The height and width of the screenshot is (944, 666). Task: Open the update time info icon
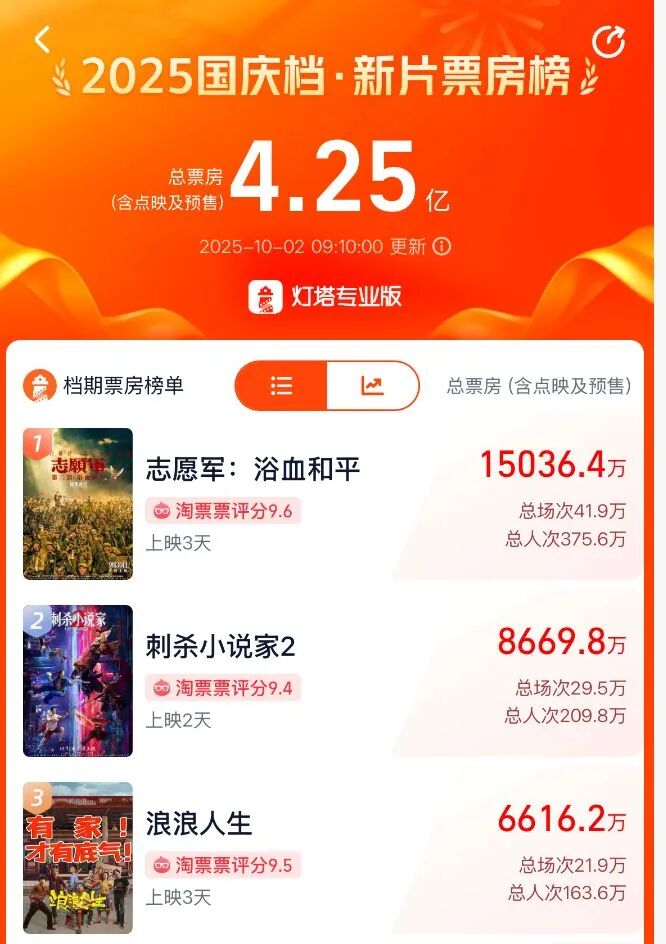[x=441, y=246]
